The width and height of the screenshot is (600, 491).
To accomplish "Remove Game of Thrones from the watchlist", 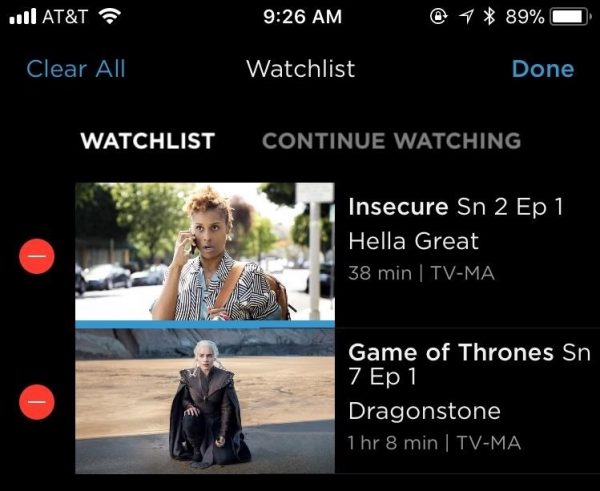I will click(x=37, y=403).
